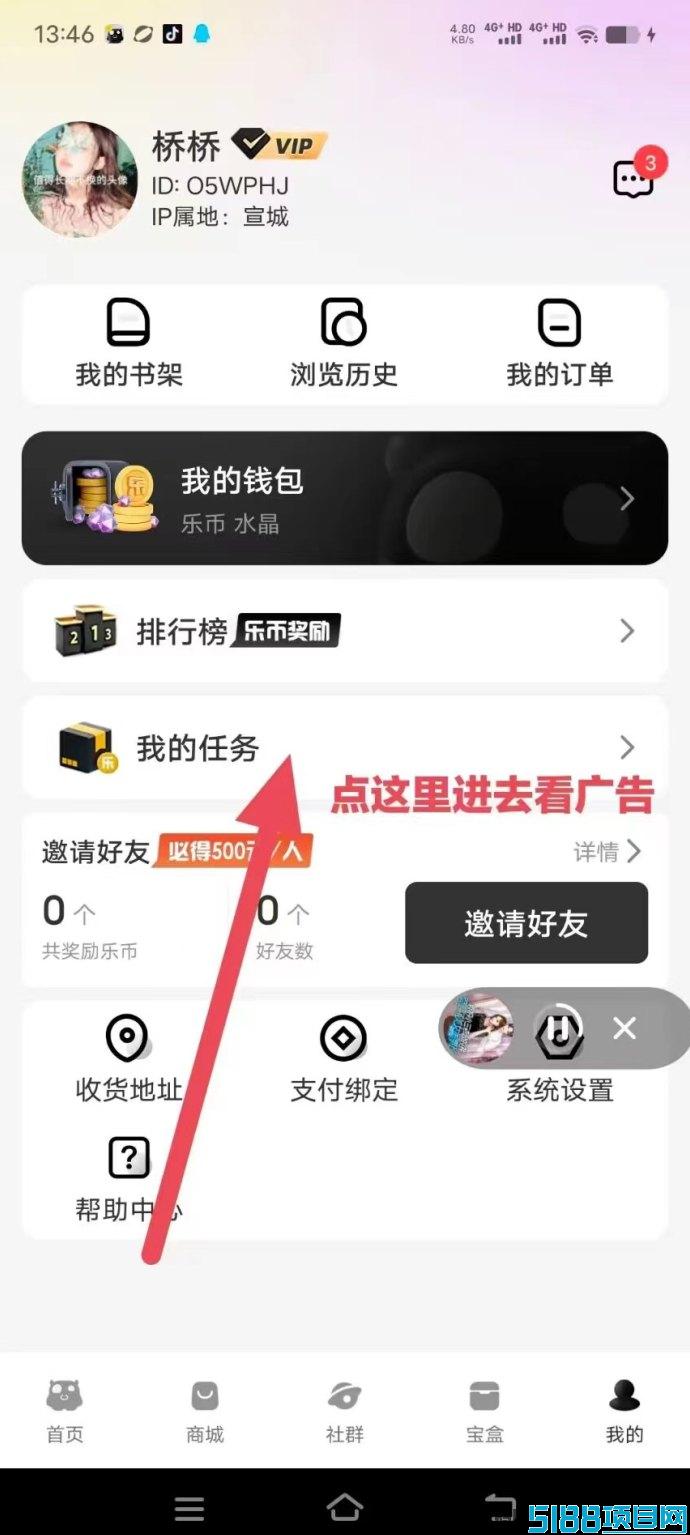
Task: Open 我的订单 orders
Action: click(x=559, y=344)
